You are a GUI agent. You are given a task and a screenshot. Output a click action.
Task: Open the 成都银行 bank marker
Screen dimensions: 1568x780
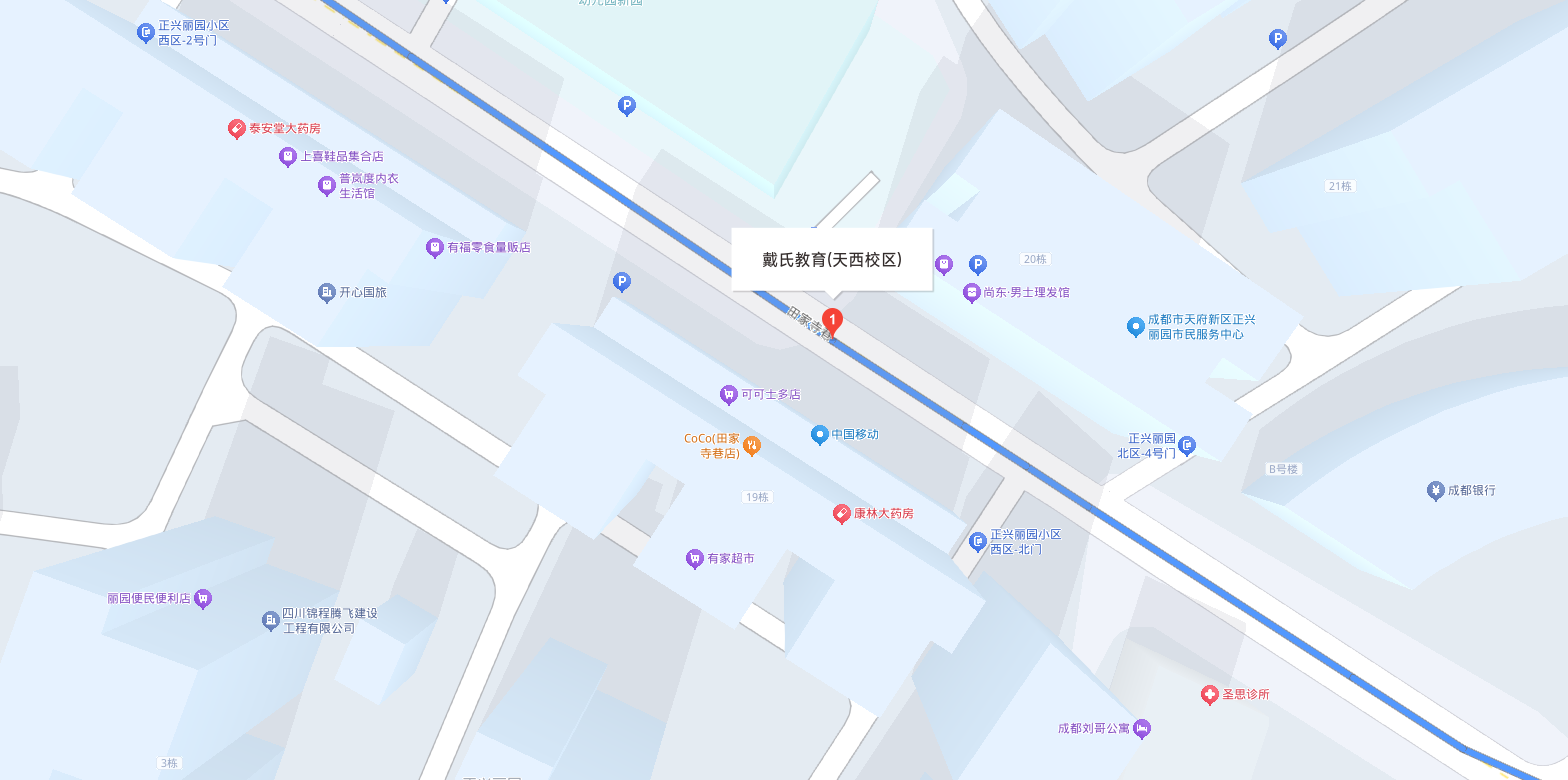pos(1436,491)
